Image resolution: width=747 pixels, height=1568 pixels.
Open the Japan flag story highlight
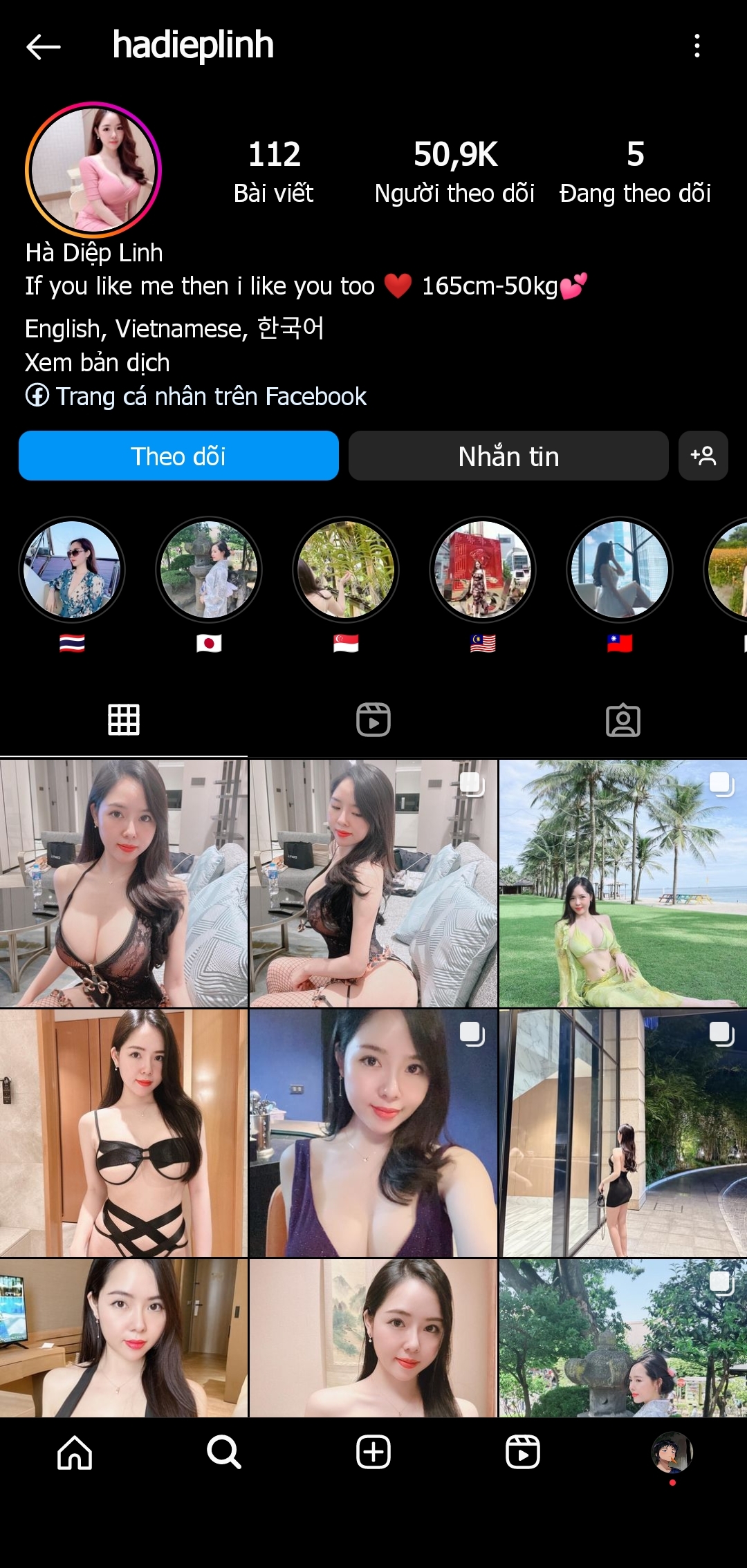click(210, 569)
